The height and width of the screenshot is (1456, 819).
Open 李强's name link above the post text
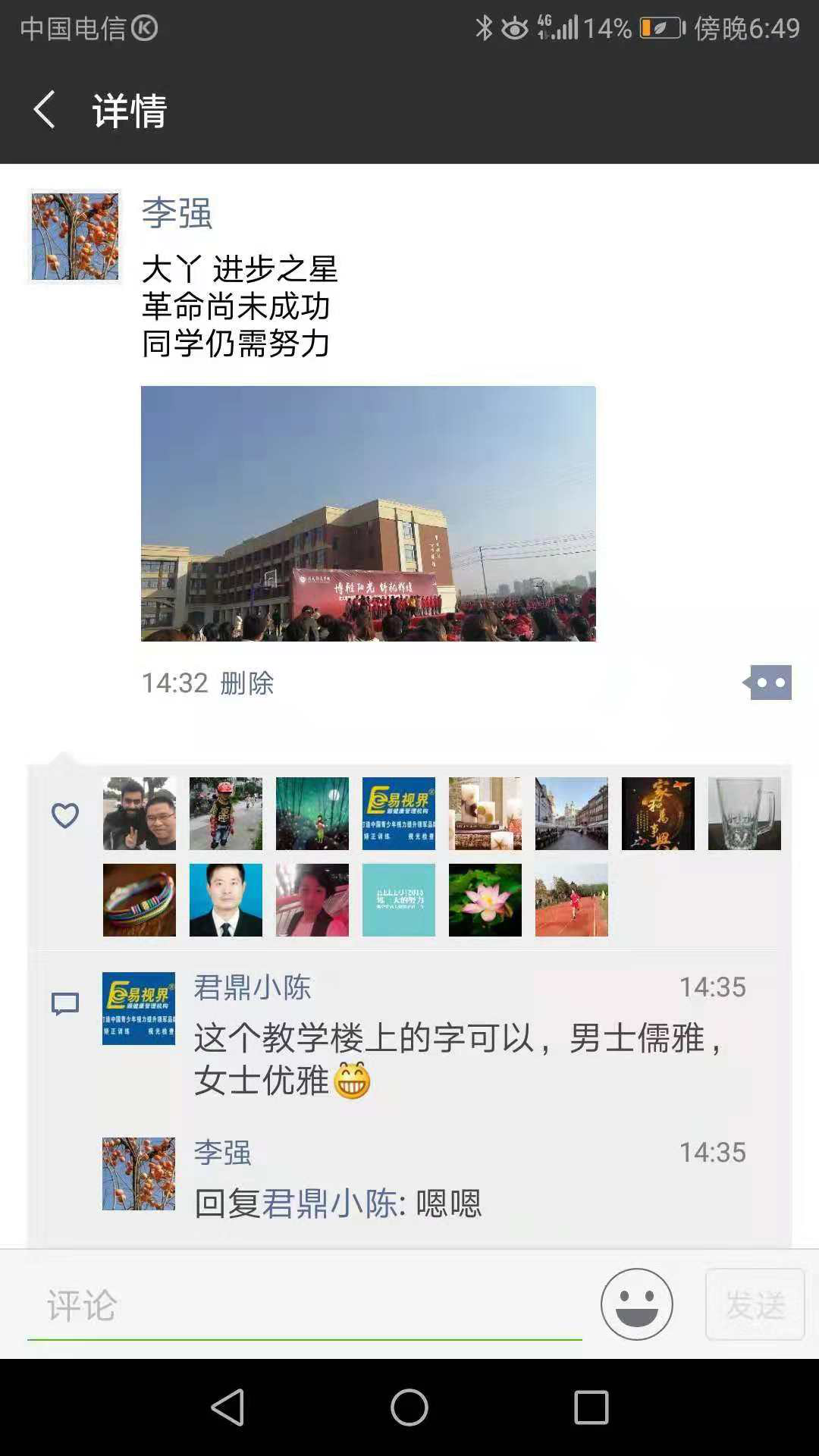[177, 213]
